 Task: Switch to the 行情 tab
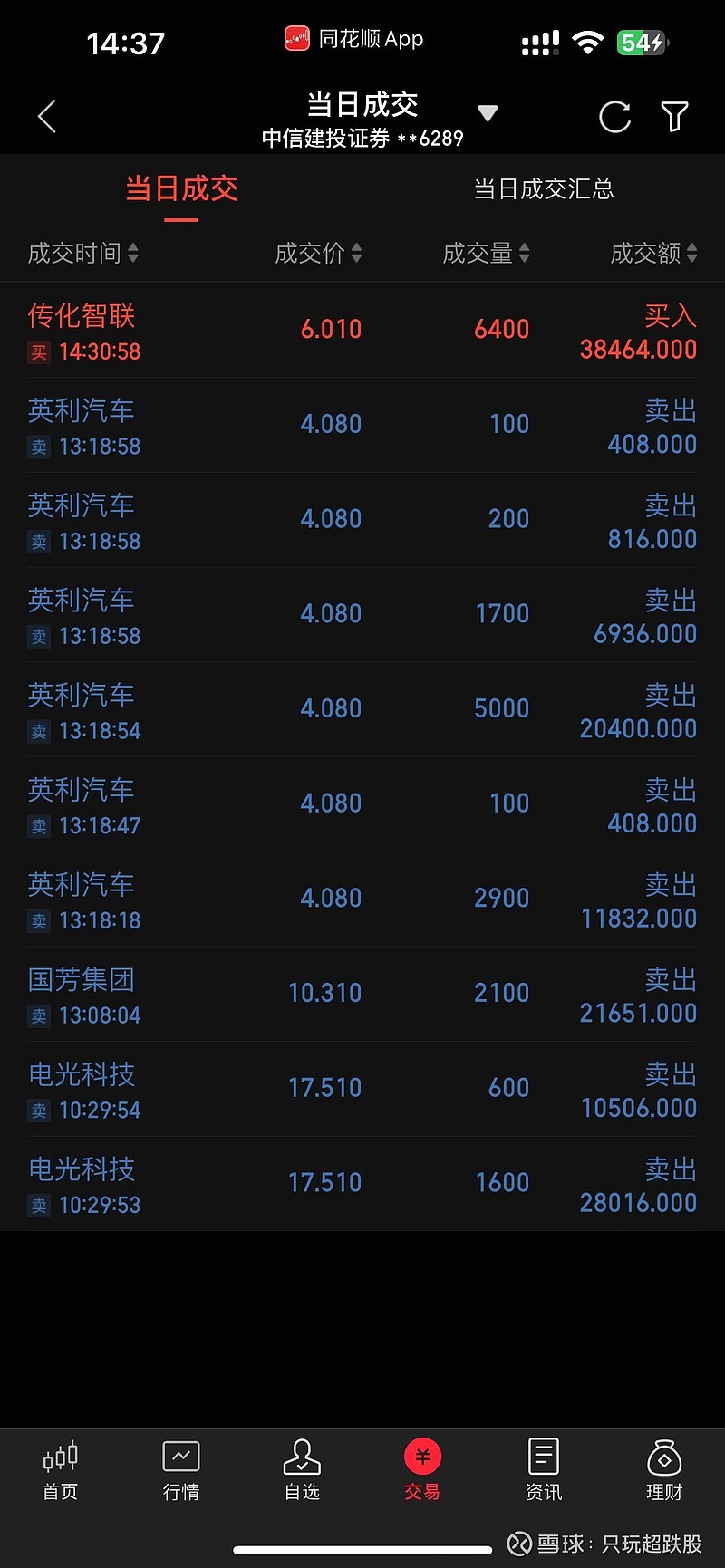pyautogui.click(x=181, y=1471)
